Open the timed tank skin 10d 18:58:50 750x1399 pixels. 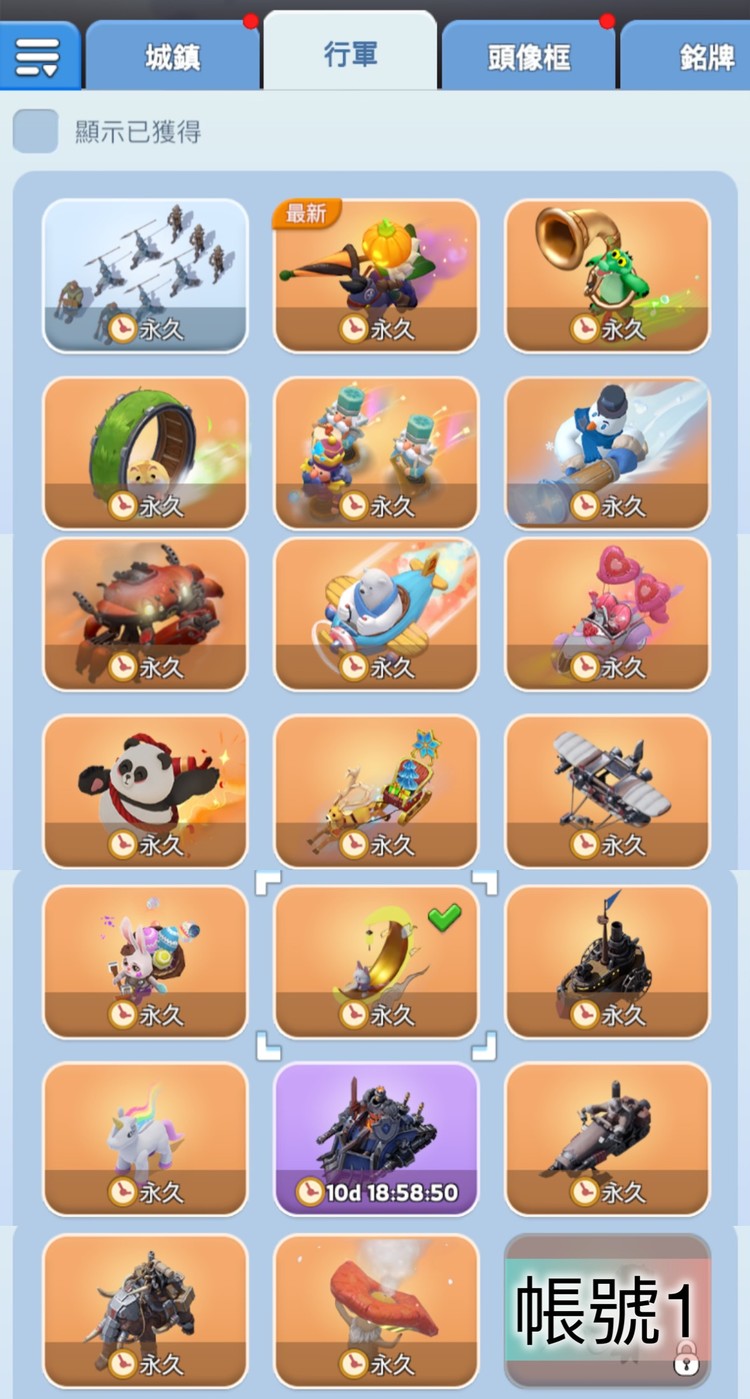[376, 1138]
